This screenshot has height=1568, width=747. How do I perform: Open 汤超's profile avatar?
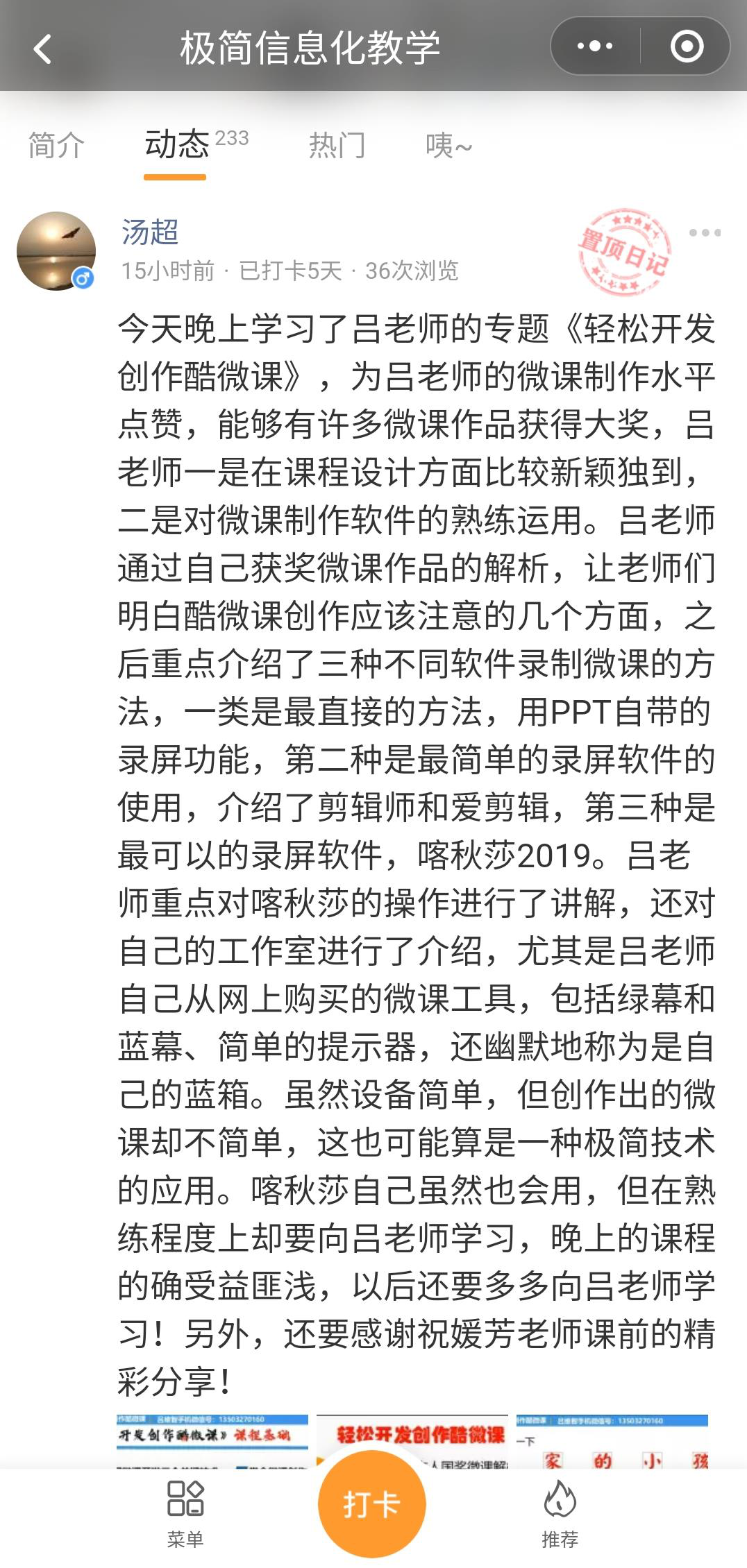(56, 250)
